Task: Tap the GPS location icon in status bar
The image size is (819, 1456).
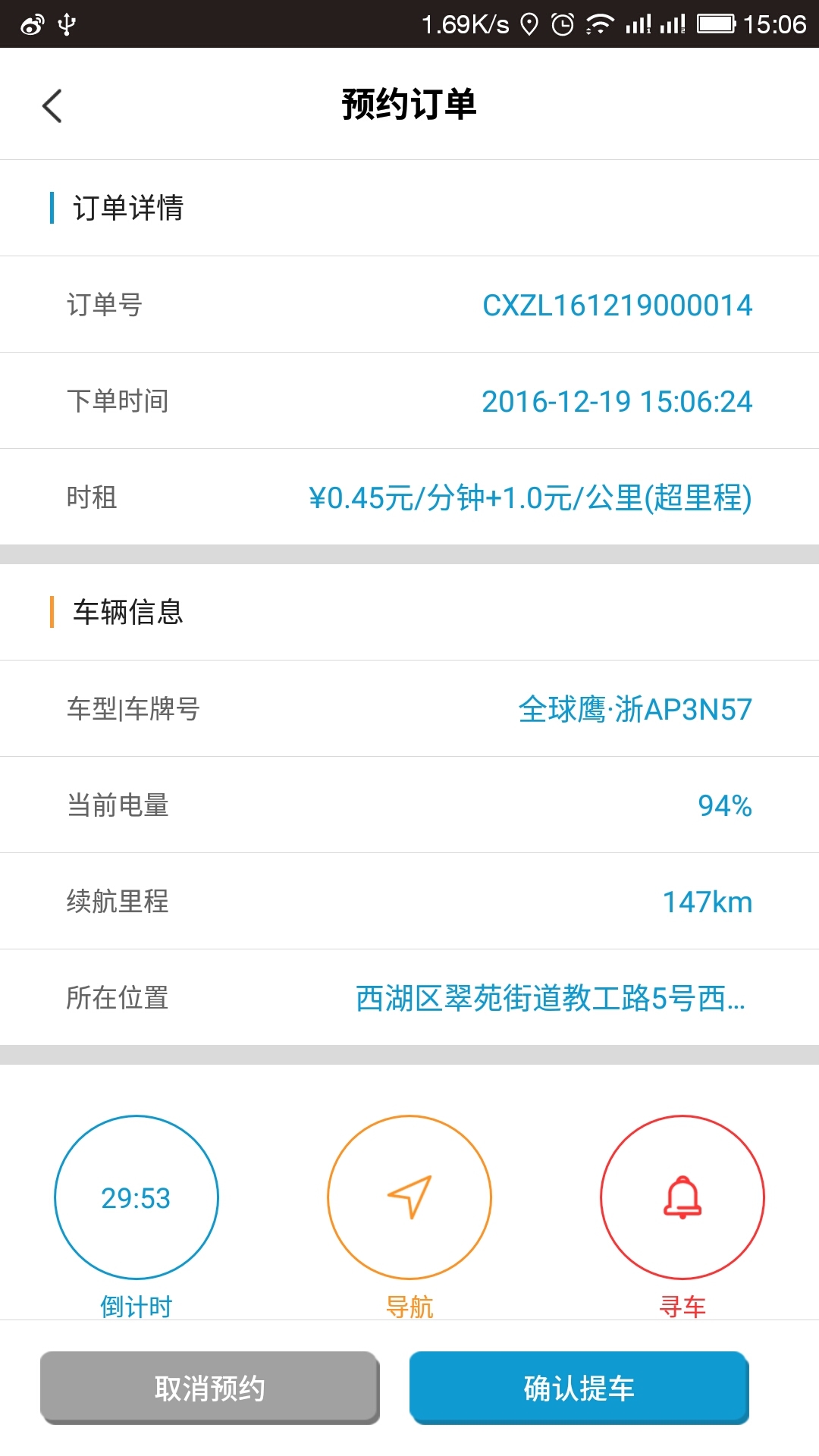Action: coord(529,23)
